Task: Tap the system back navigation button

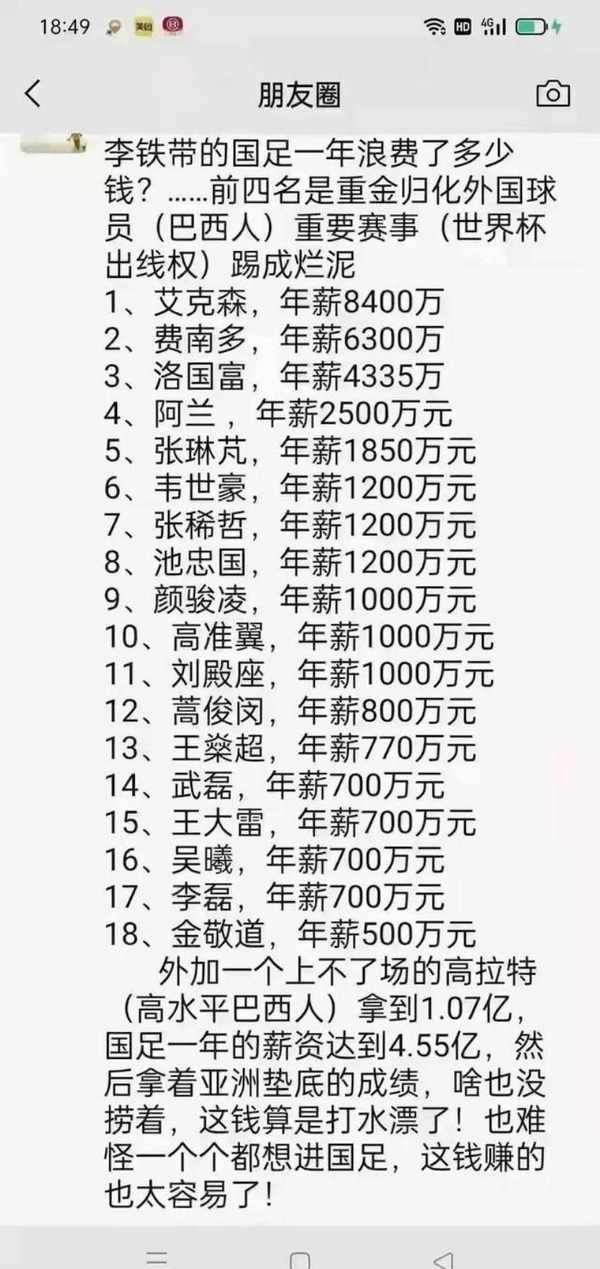Action: [443, 1259]
